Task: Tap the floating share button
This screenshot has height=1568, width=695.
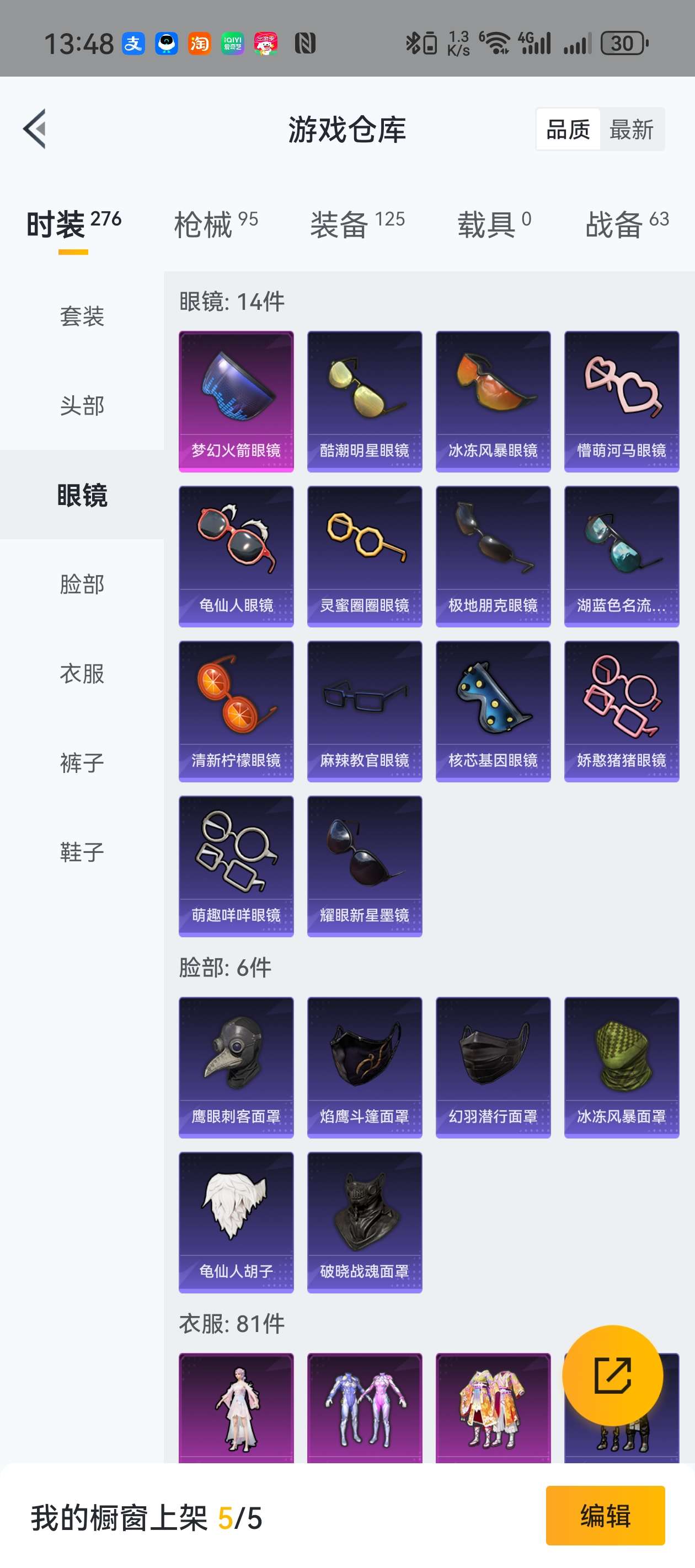Action: (612, 1375)
